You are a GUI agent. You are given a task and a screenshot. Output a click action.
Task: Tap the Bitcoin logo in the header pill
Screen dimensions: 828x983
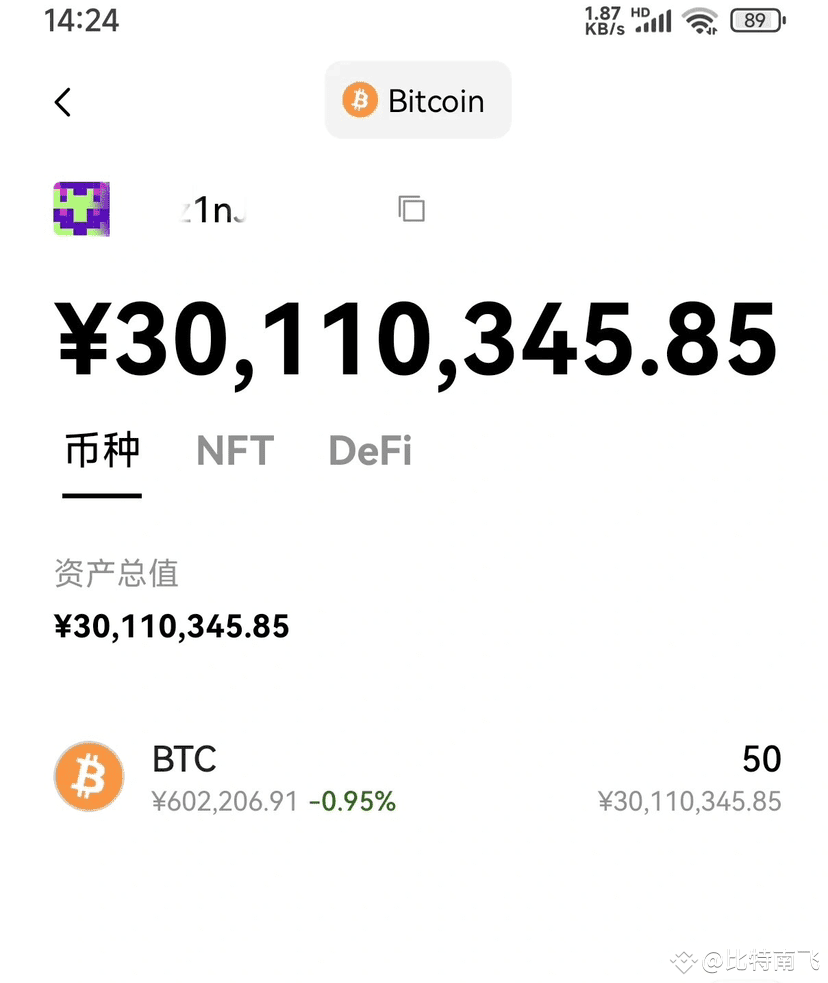tap(357, 100)
